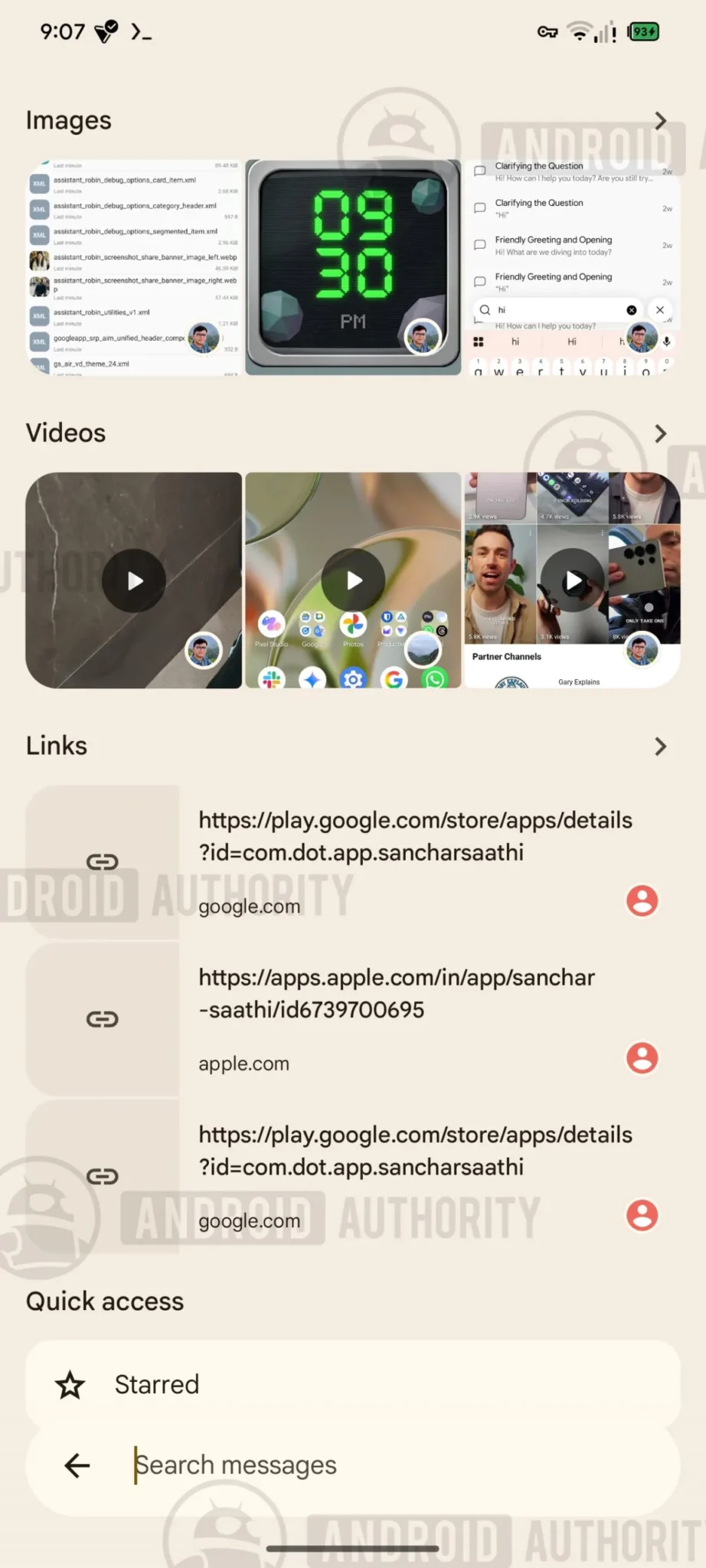Open the XML file list image

134,267
